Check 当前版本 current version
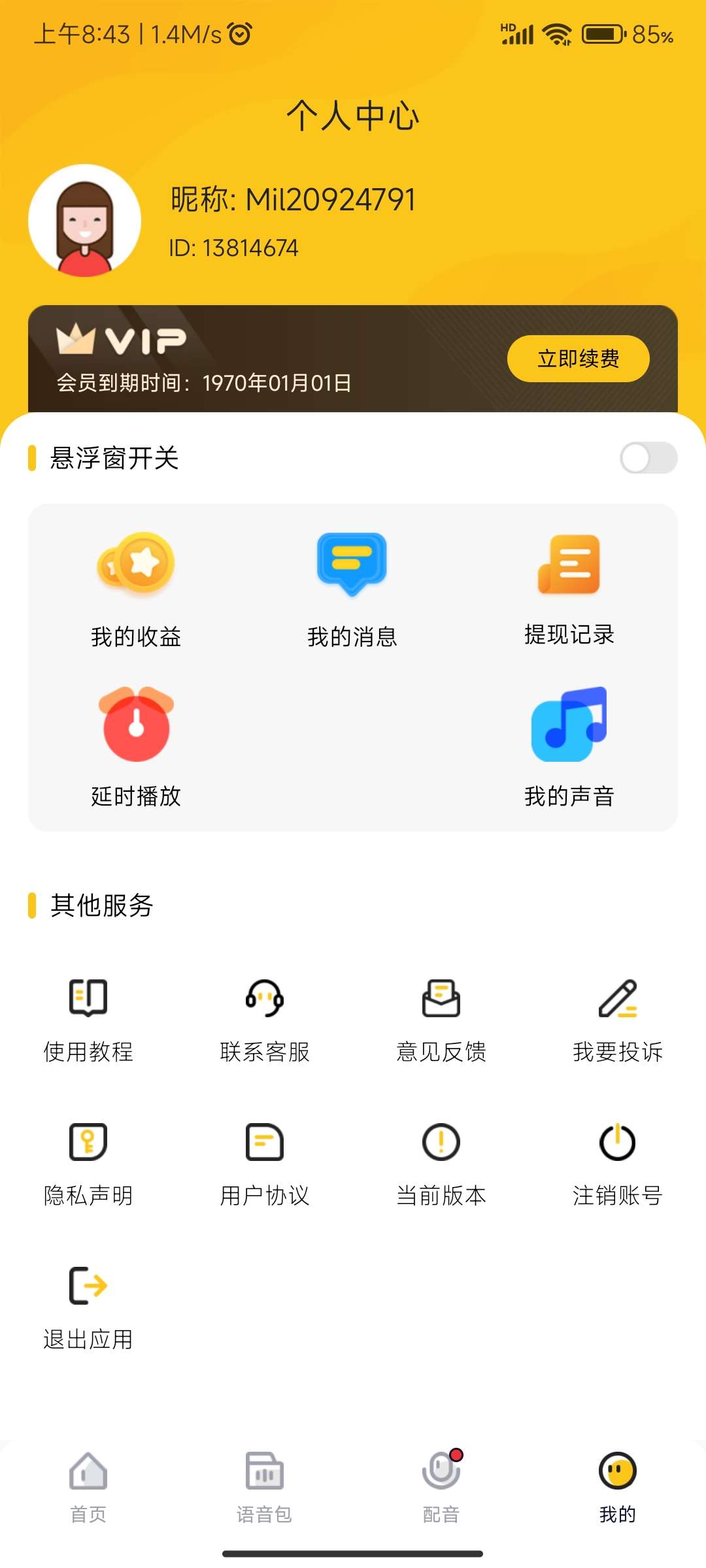 click(441, 1164)
